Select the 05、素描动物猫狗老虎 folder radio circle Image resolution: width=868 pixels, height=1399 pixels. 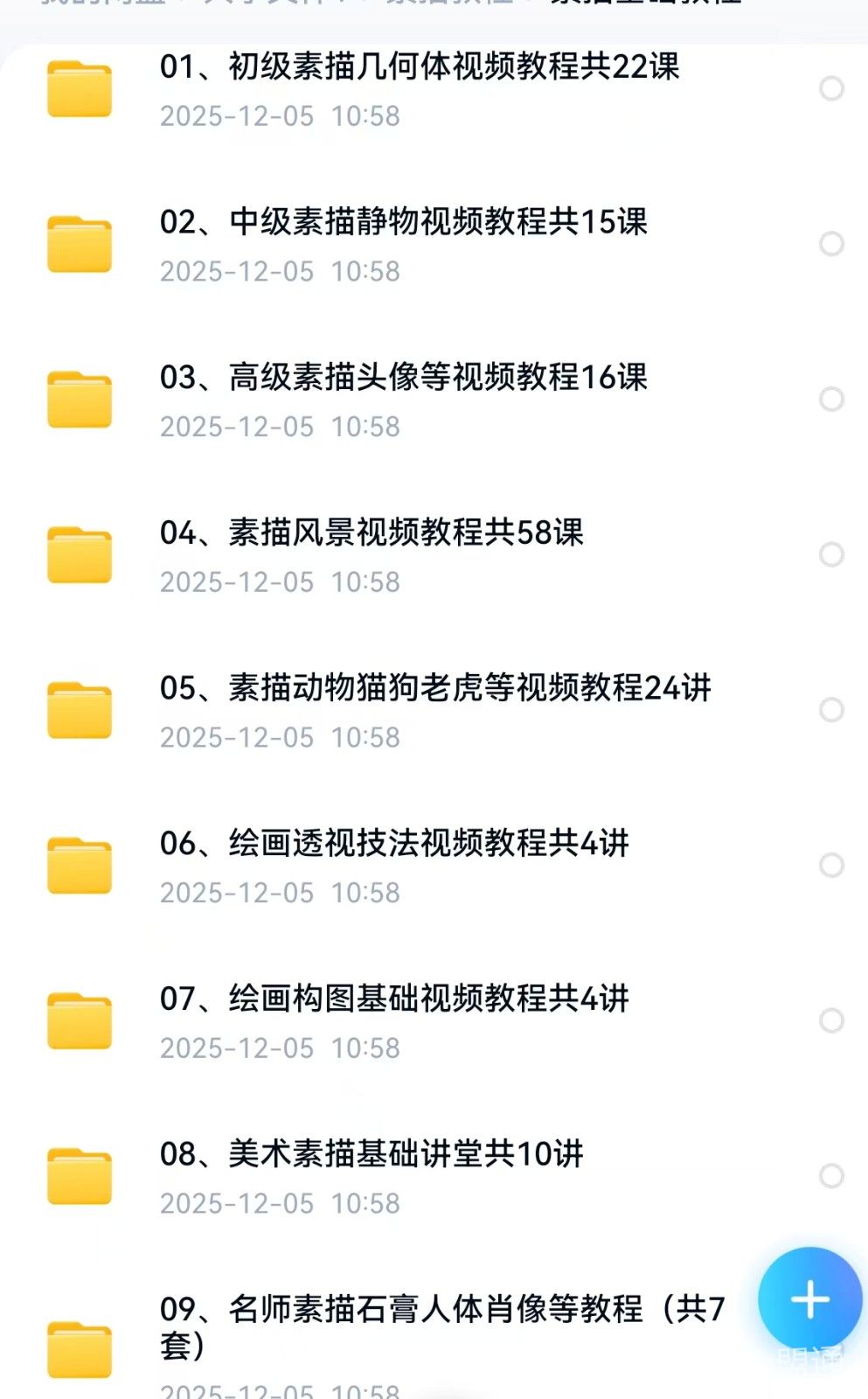tap(831, 710)
